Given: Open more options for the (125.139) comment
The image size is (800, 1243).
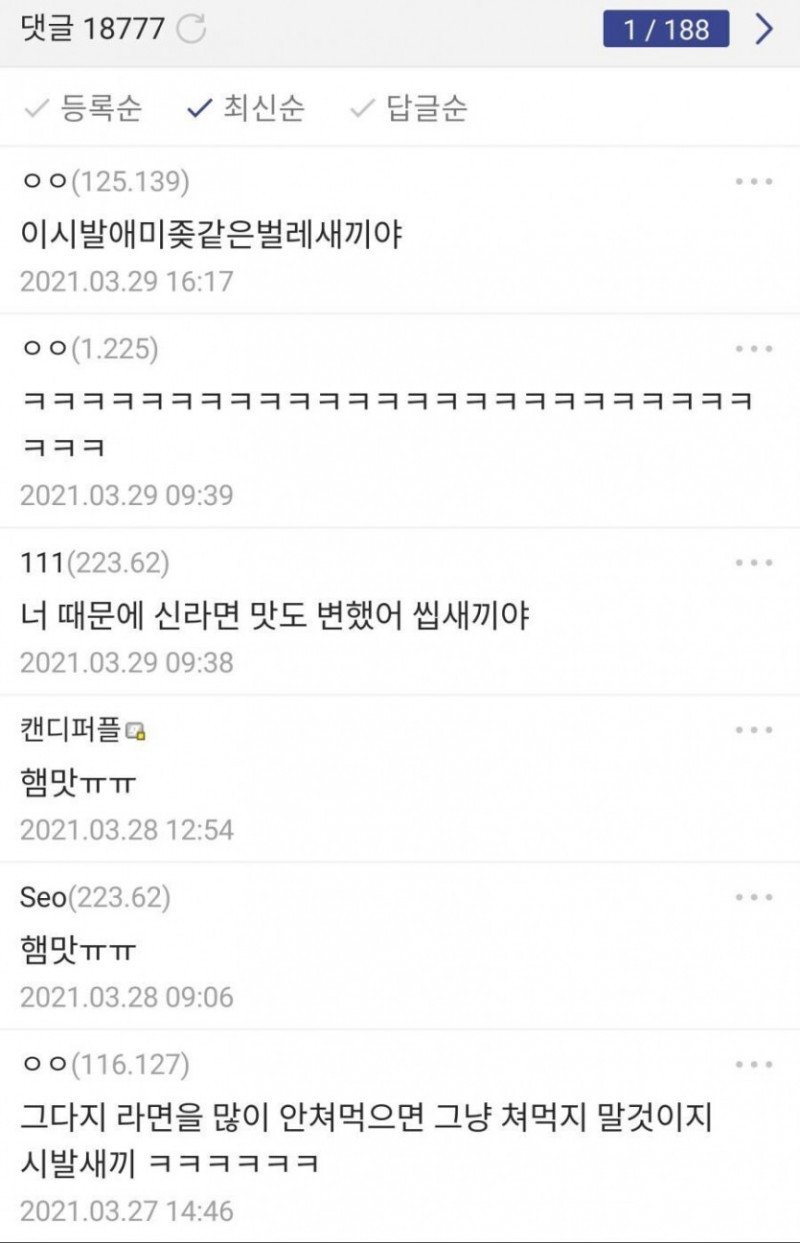Looking at the screenshot, I should point(753,182).
